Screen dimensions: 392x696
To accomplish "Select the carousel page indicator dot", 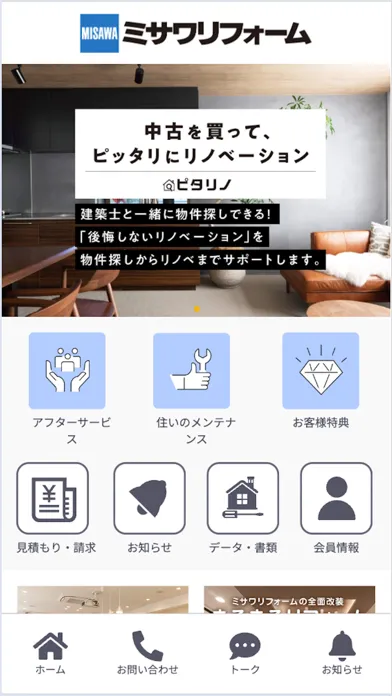I will (197, 309).
